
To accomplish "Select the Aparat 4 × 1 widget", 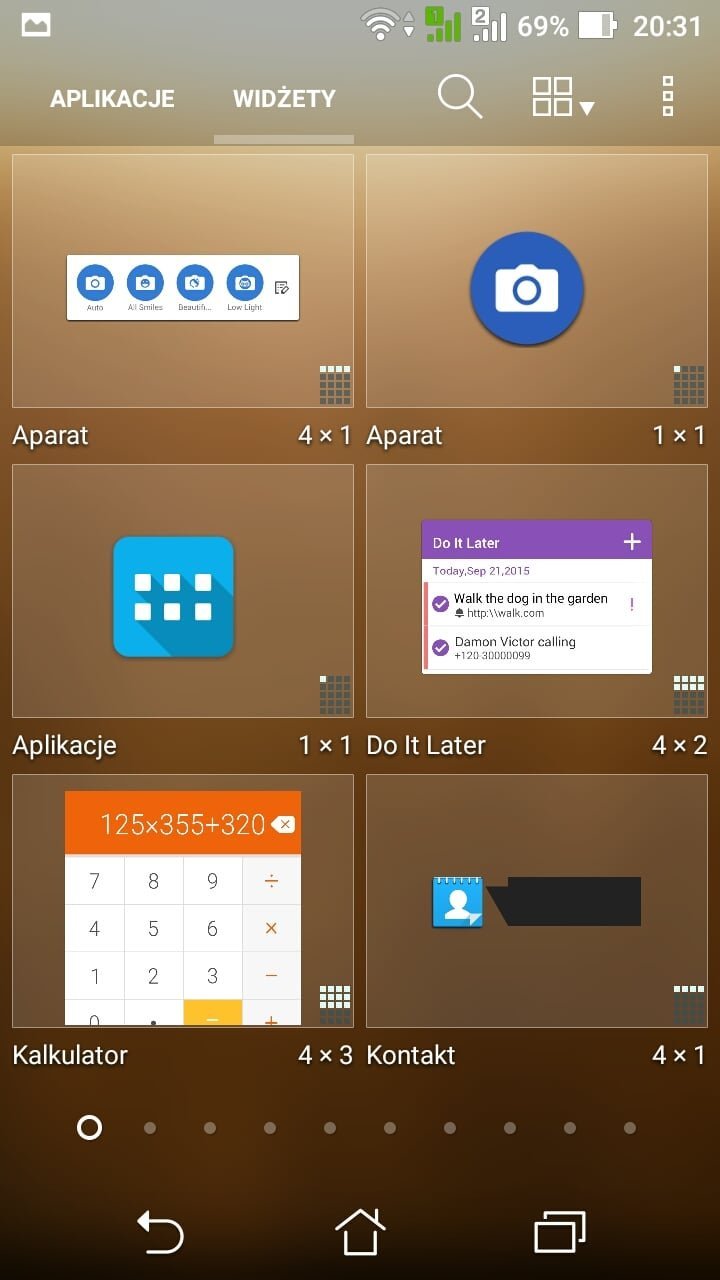I will pos(183,281).
